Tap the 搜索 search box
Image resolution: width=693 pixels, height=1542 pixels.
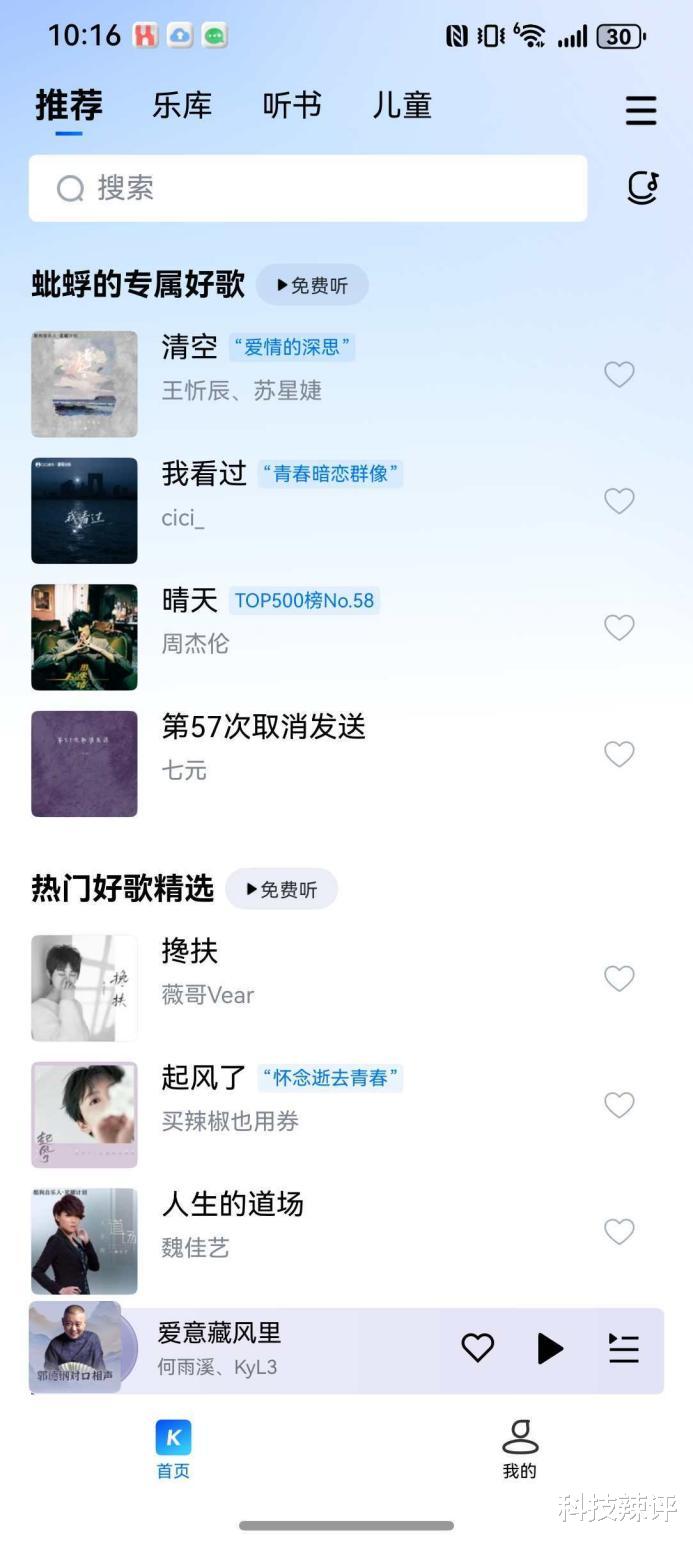pyautogui.click(x=307, y=188)
